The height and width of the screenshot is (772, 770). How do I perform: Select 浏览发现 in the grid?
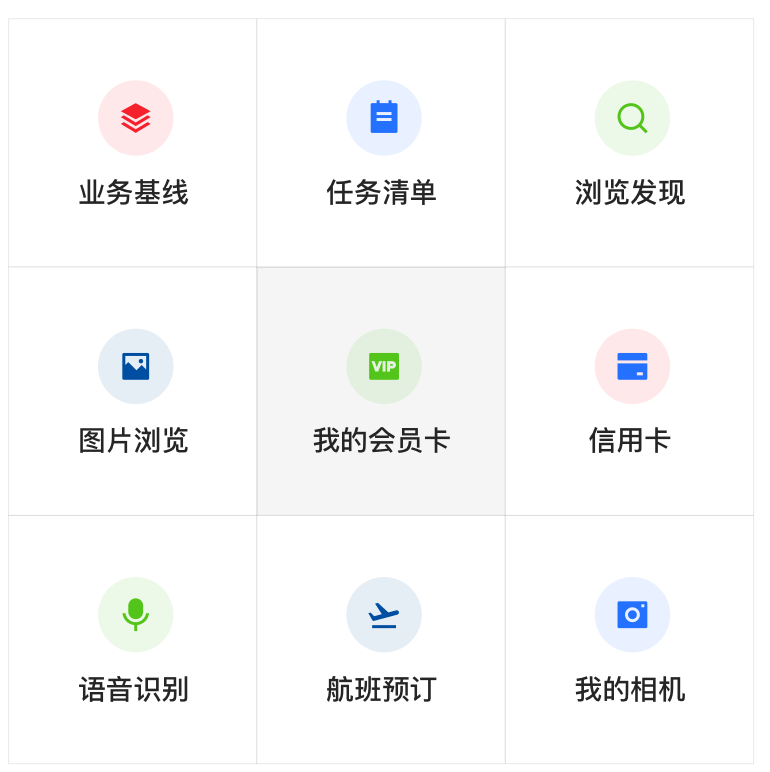click(x=630, y=143)
